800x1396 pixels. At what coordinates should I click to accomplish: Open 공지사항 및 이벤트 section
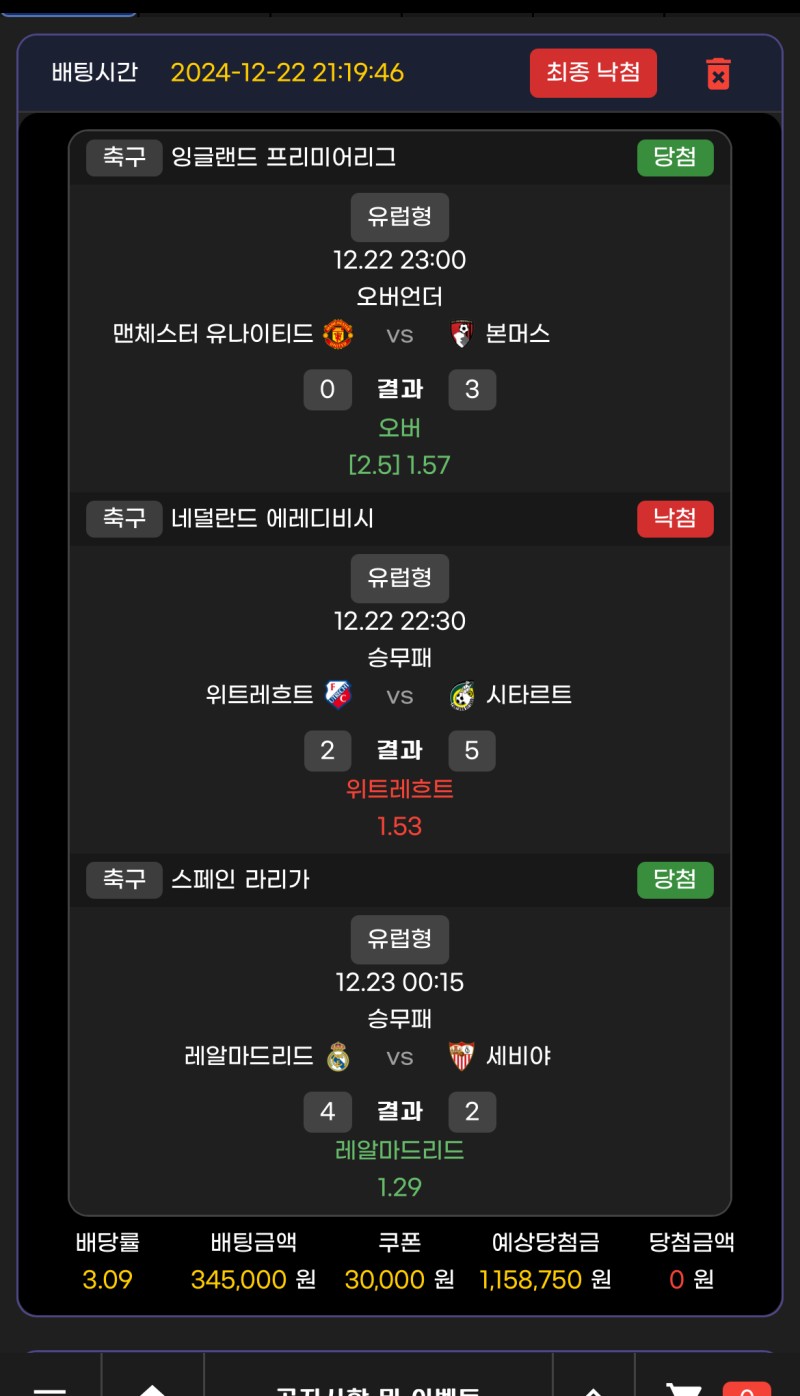(x=378, y=1388)
